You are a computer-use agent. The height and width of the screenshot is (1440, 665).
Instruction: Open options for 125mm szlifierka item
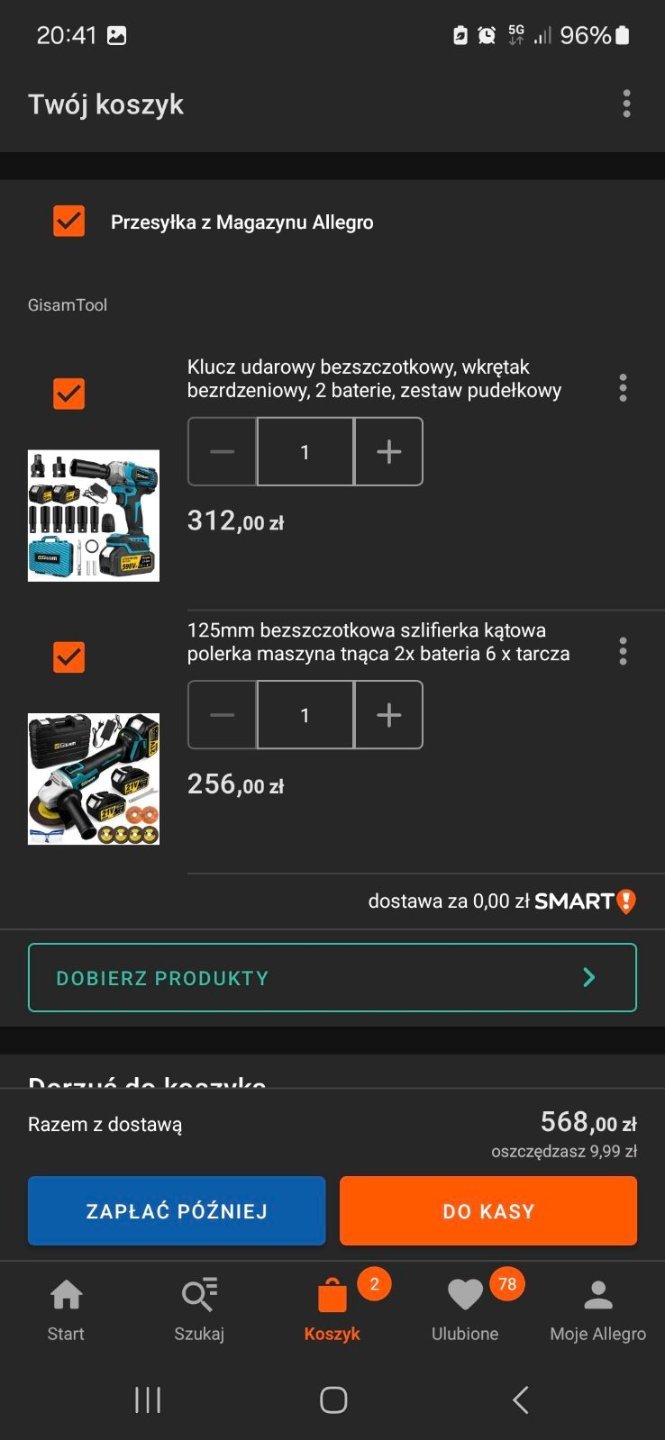tap(622, 652)
